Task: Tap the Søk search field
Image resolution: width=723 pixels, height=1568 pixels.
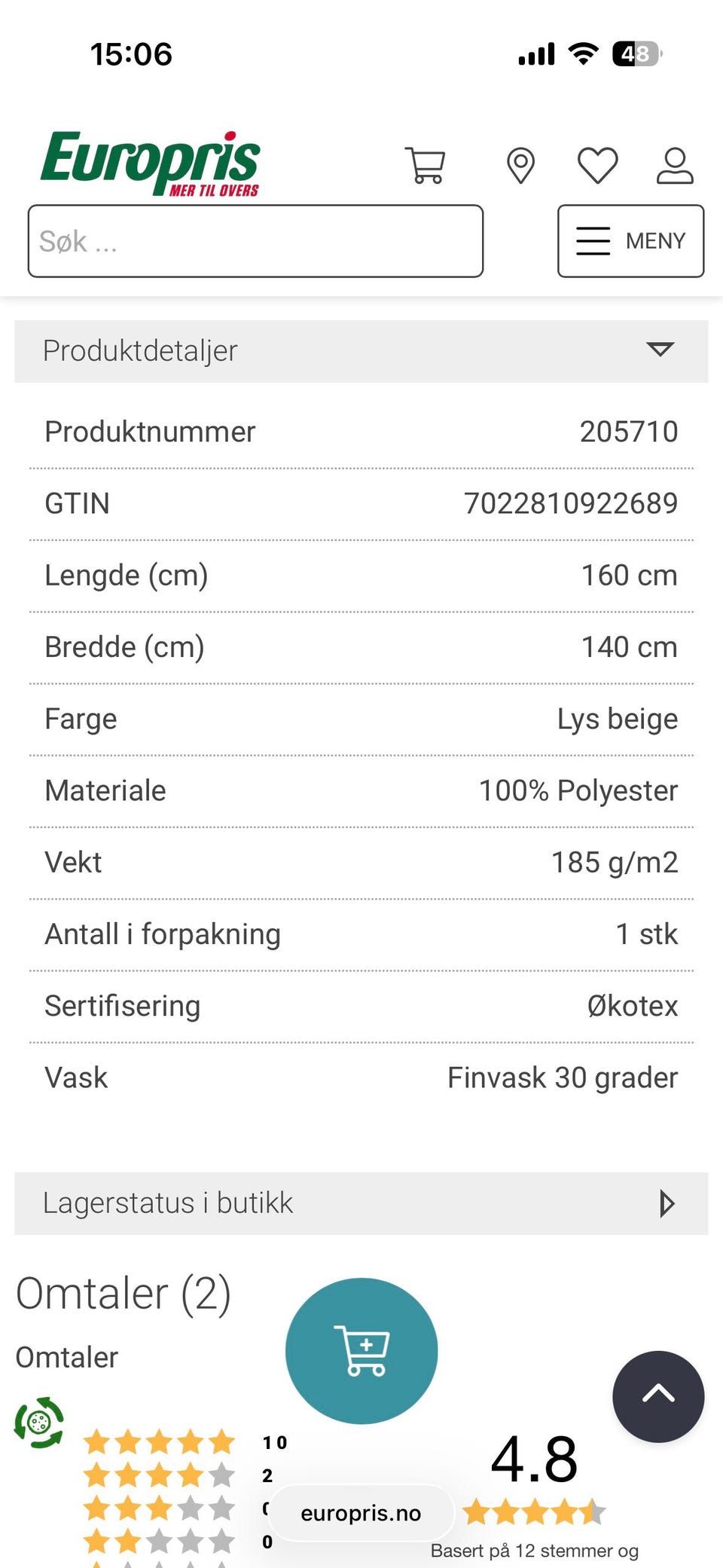Action: (x=255, y=241)
